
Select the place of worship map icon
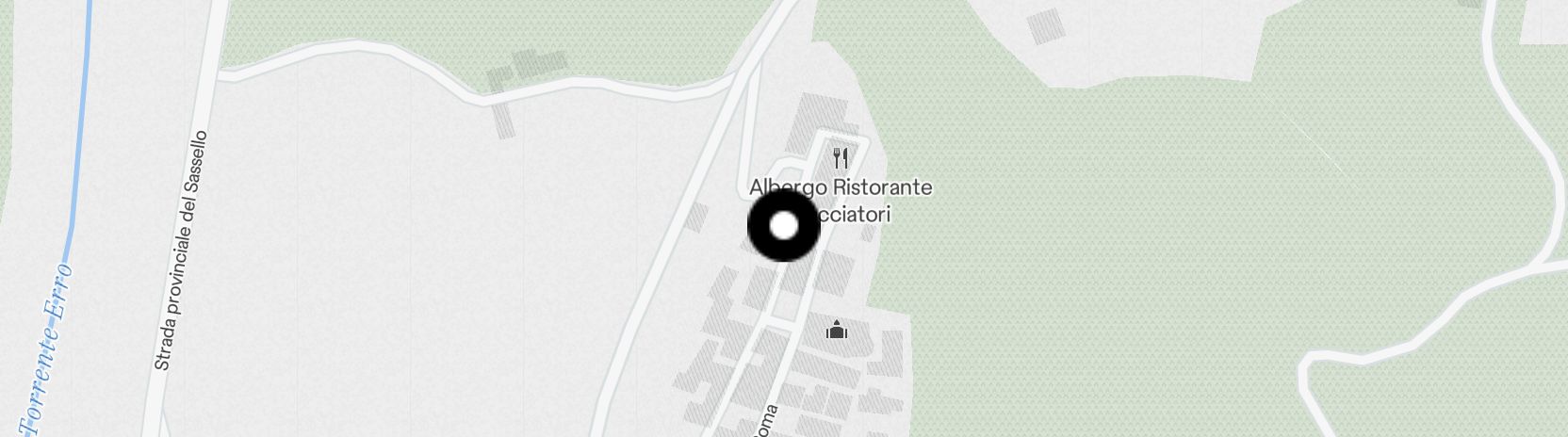click(836, 330)
